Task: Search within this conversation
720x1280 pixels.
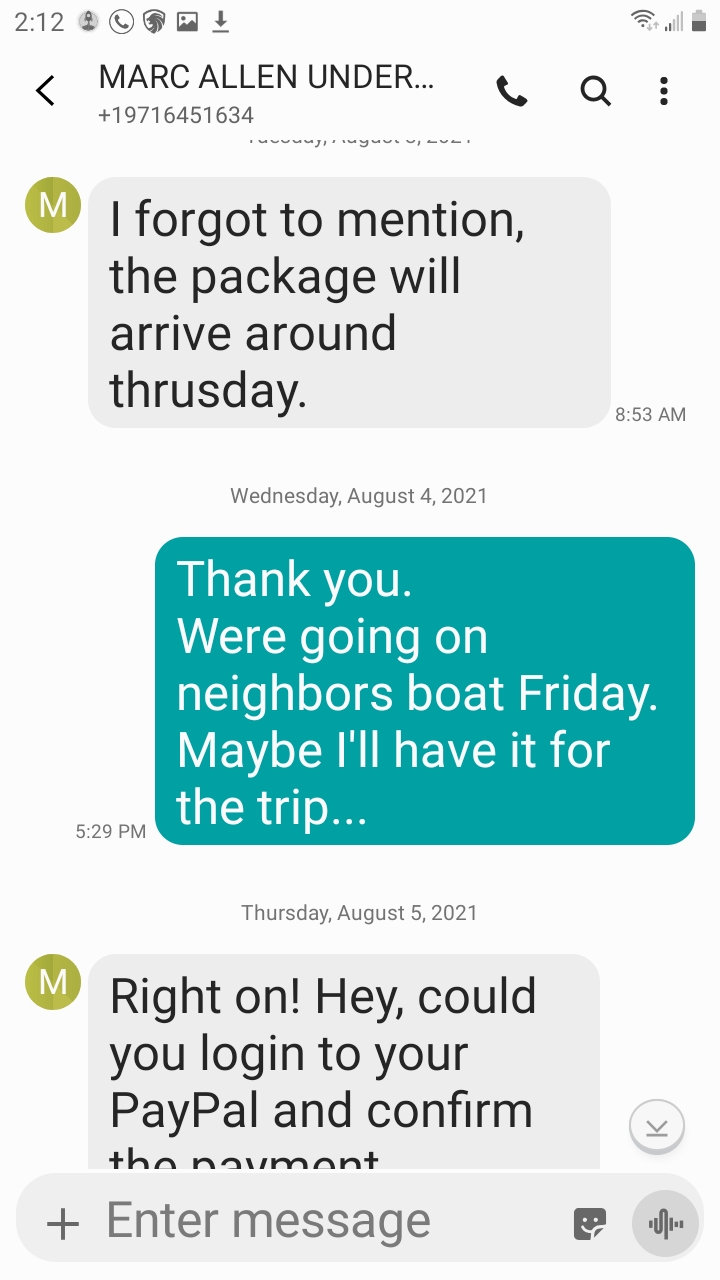Action: point(595,92)
